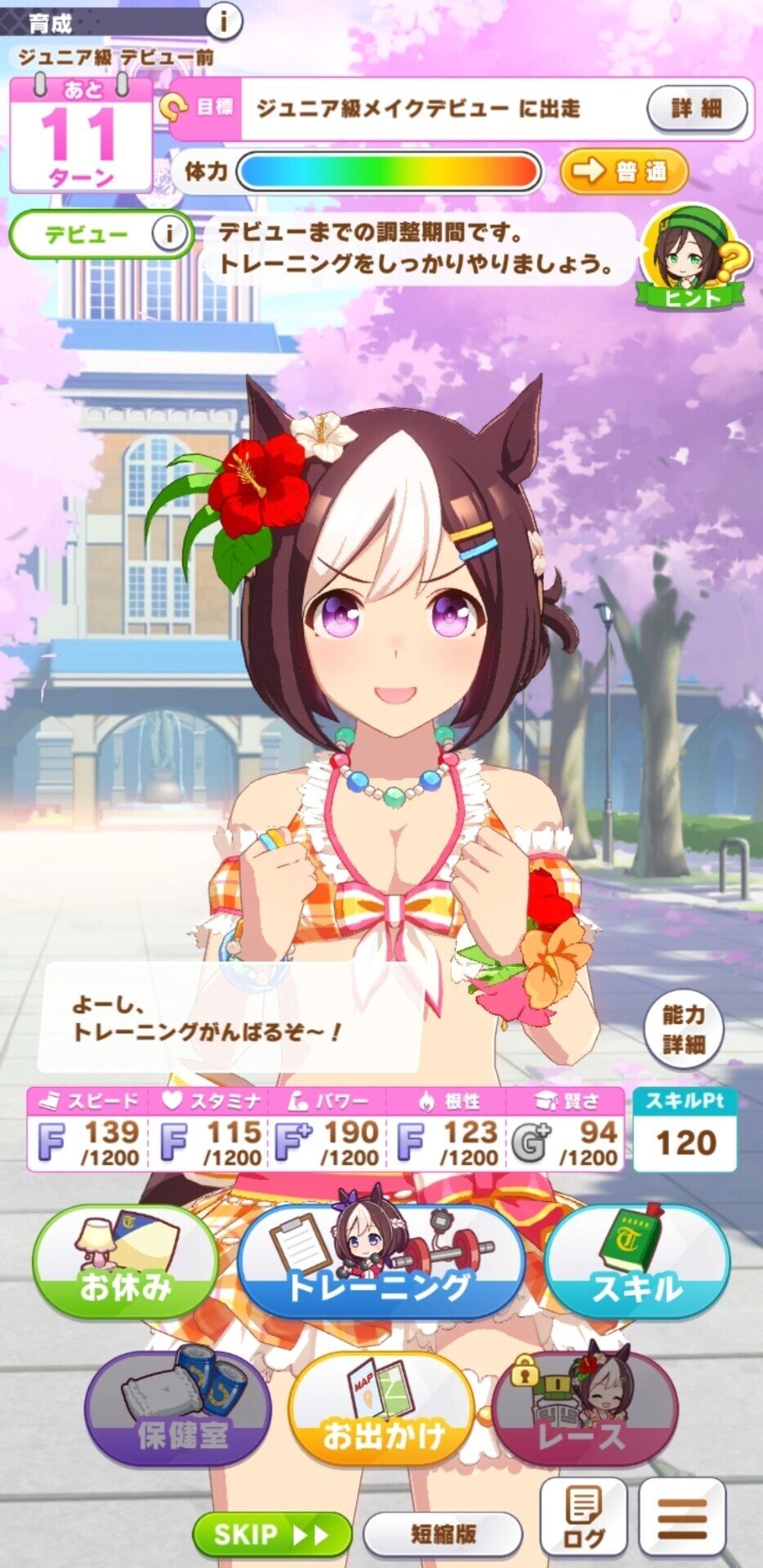Select the Training (トレーニング) dumbbell icon
The image size is (763, 1568).
(x=381, y=1262)
